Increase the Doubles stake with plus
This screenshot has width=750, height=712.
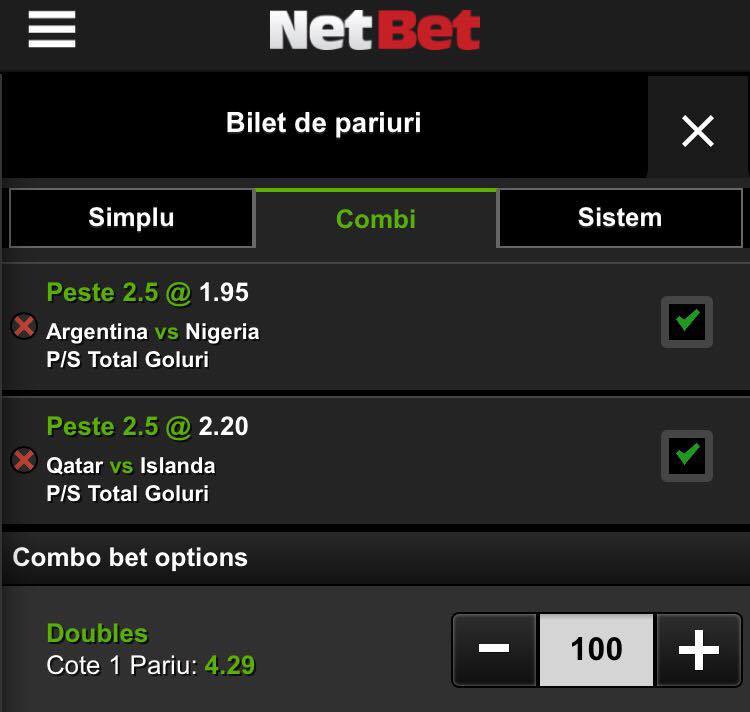[x=699, y=649]
